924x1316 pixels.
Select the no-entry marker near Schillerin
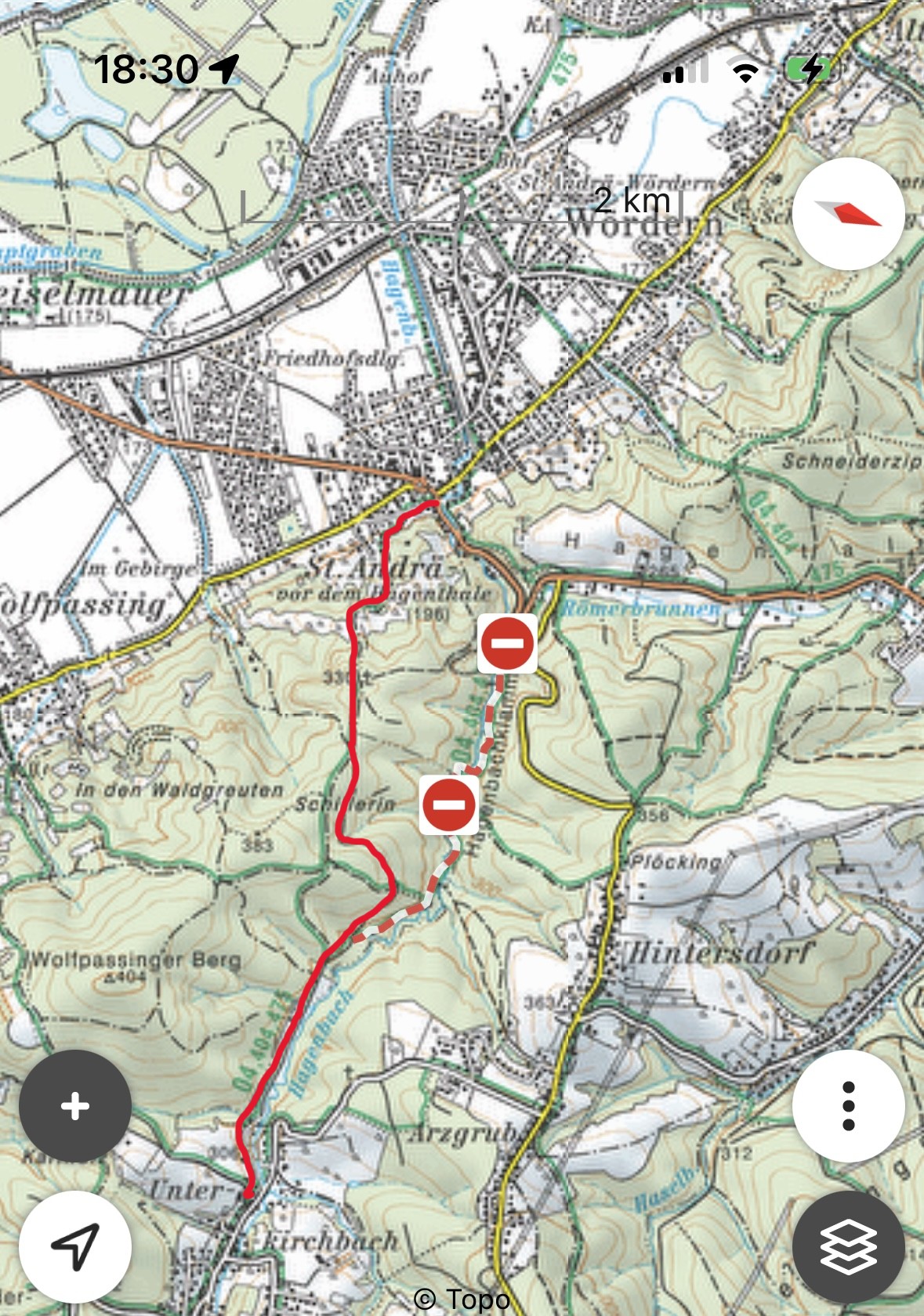click(x=448, y=804)
